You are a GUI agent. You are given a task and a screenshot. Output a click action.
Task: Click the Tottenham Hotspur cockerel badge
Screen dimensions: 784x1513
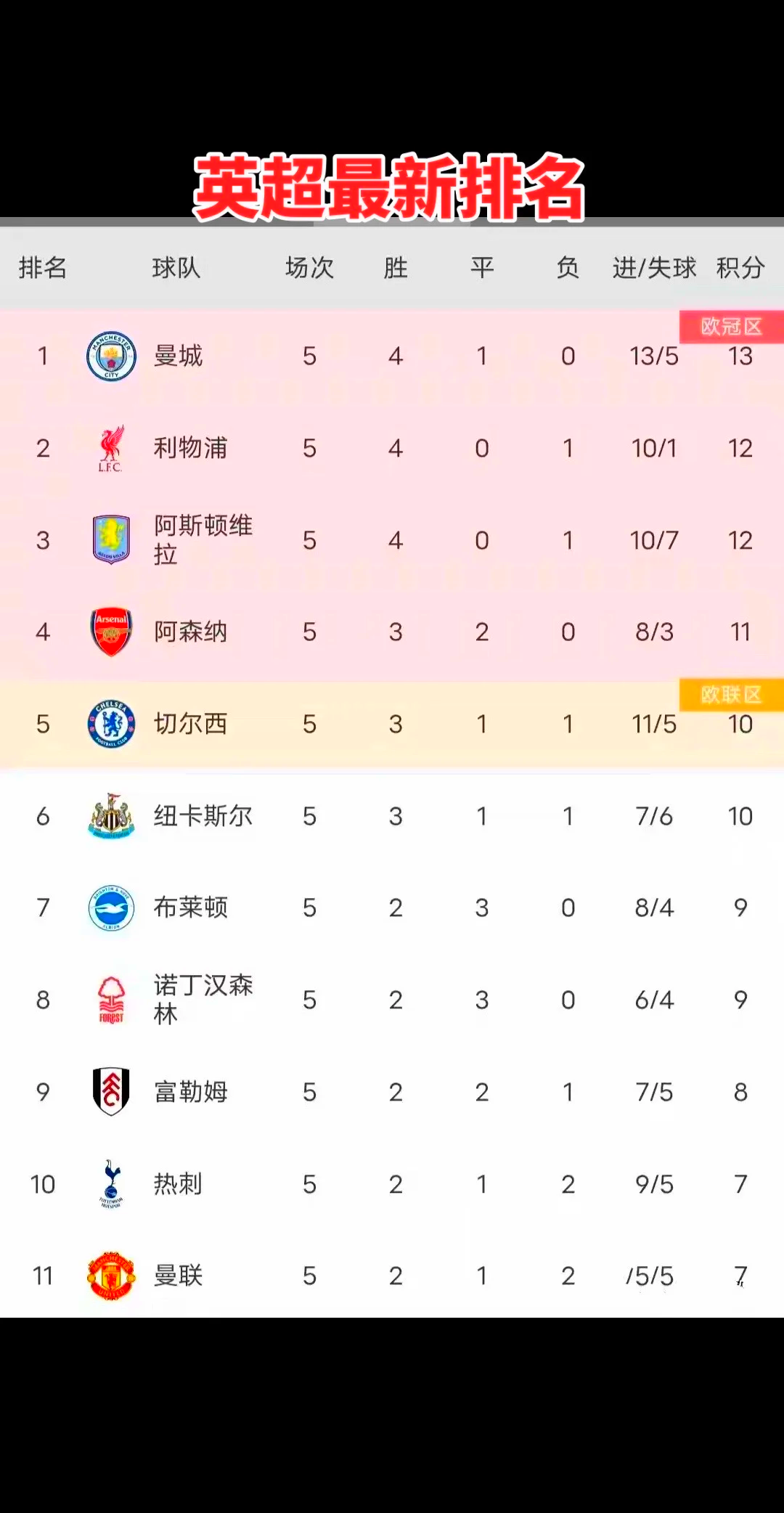click(x=110, y=1183)
